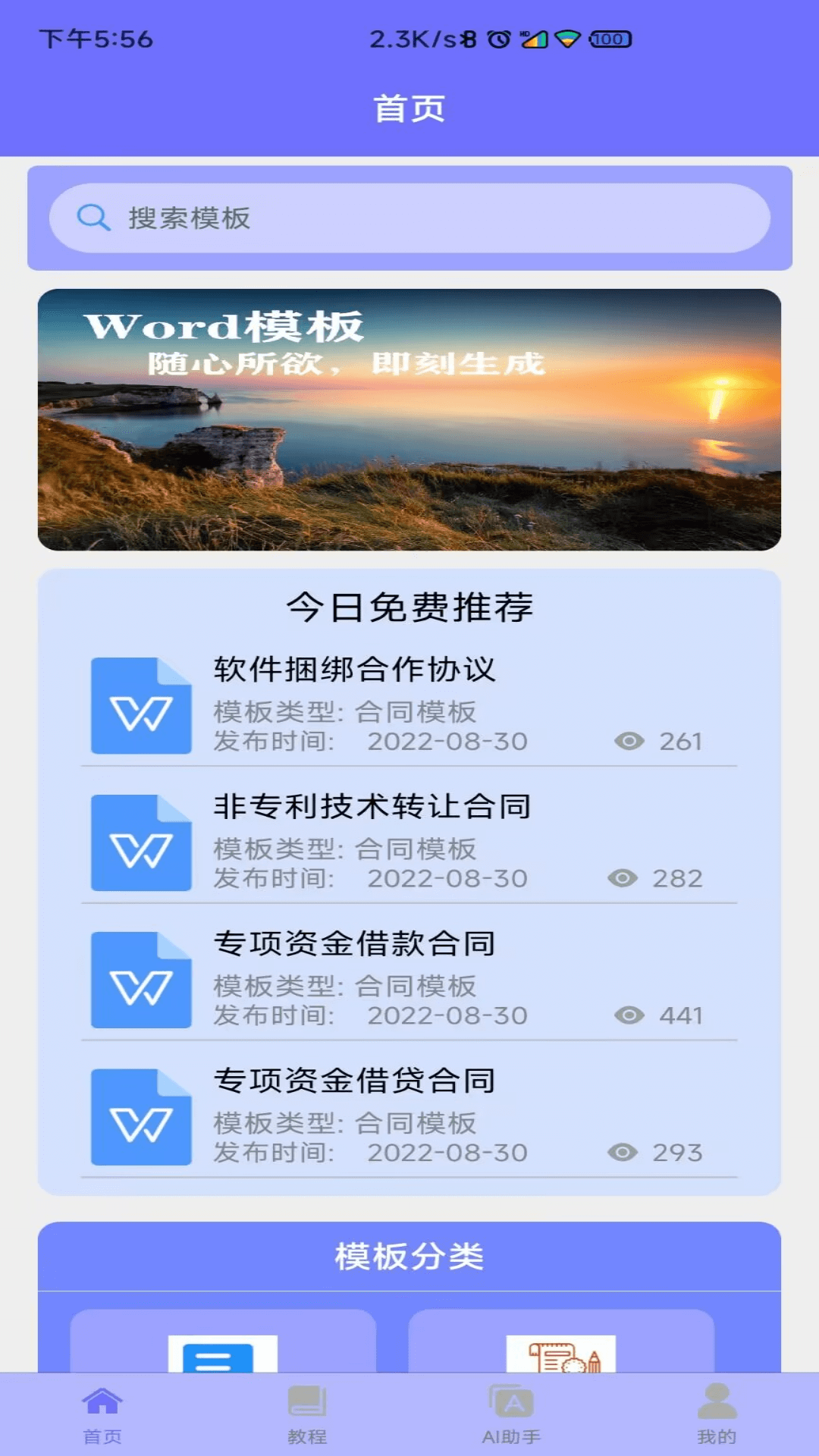The image size is (819, 1456).
Task: Switch to the 首页 tab
Action: pos(102,1414)
